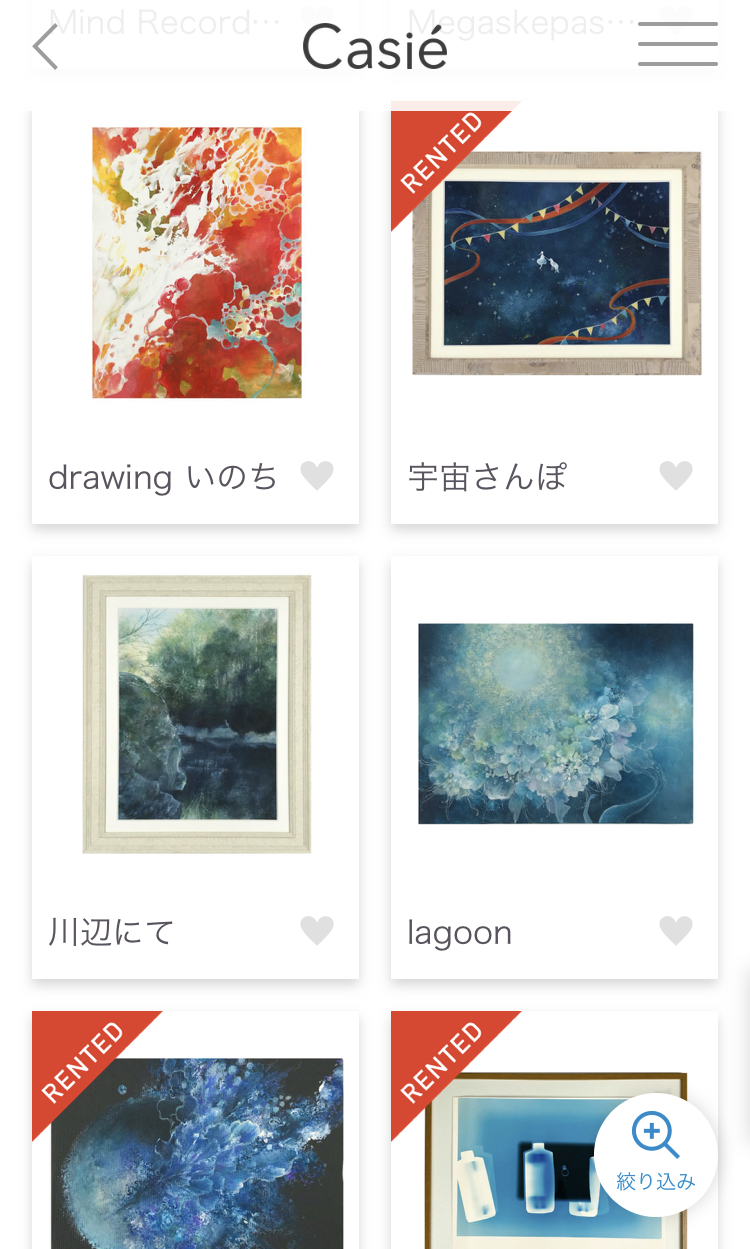Like the drawing いのち artwork

tap(317, 476)
